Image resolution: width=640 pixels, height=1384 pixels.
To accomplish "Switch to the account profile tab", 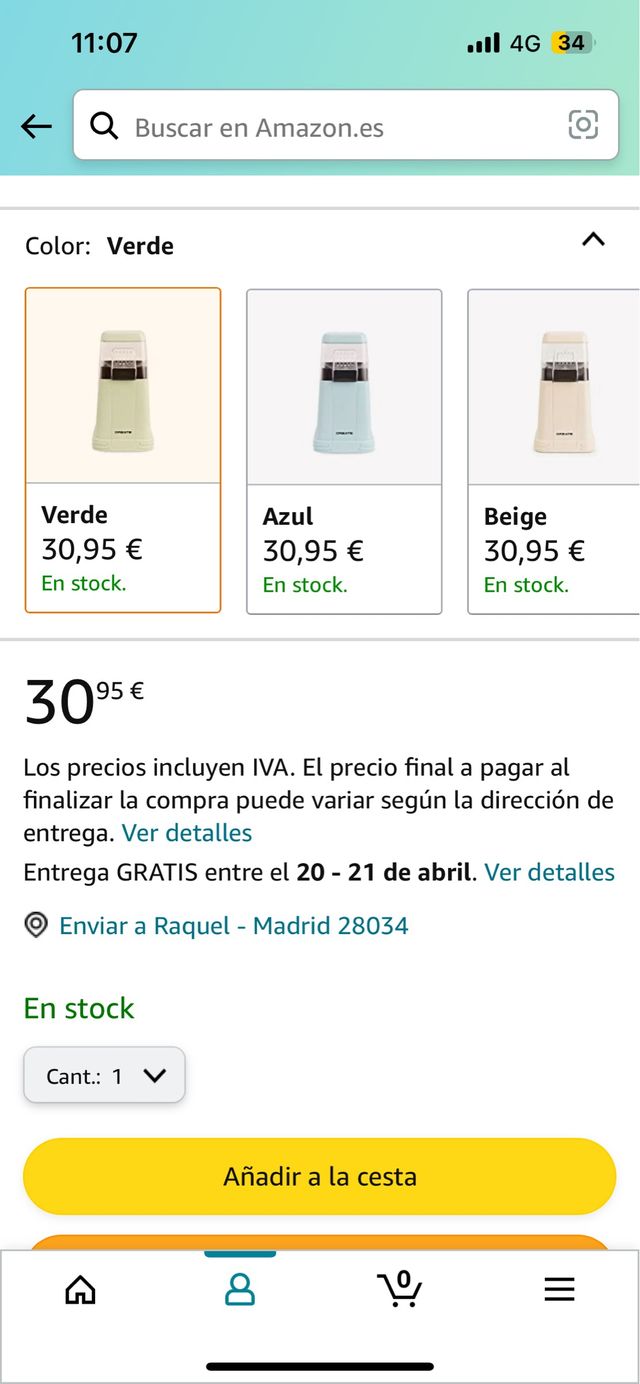I will point(240,1290).
